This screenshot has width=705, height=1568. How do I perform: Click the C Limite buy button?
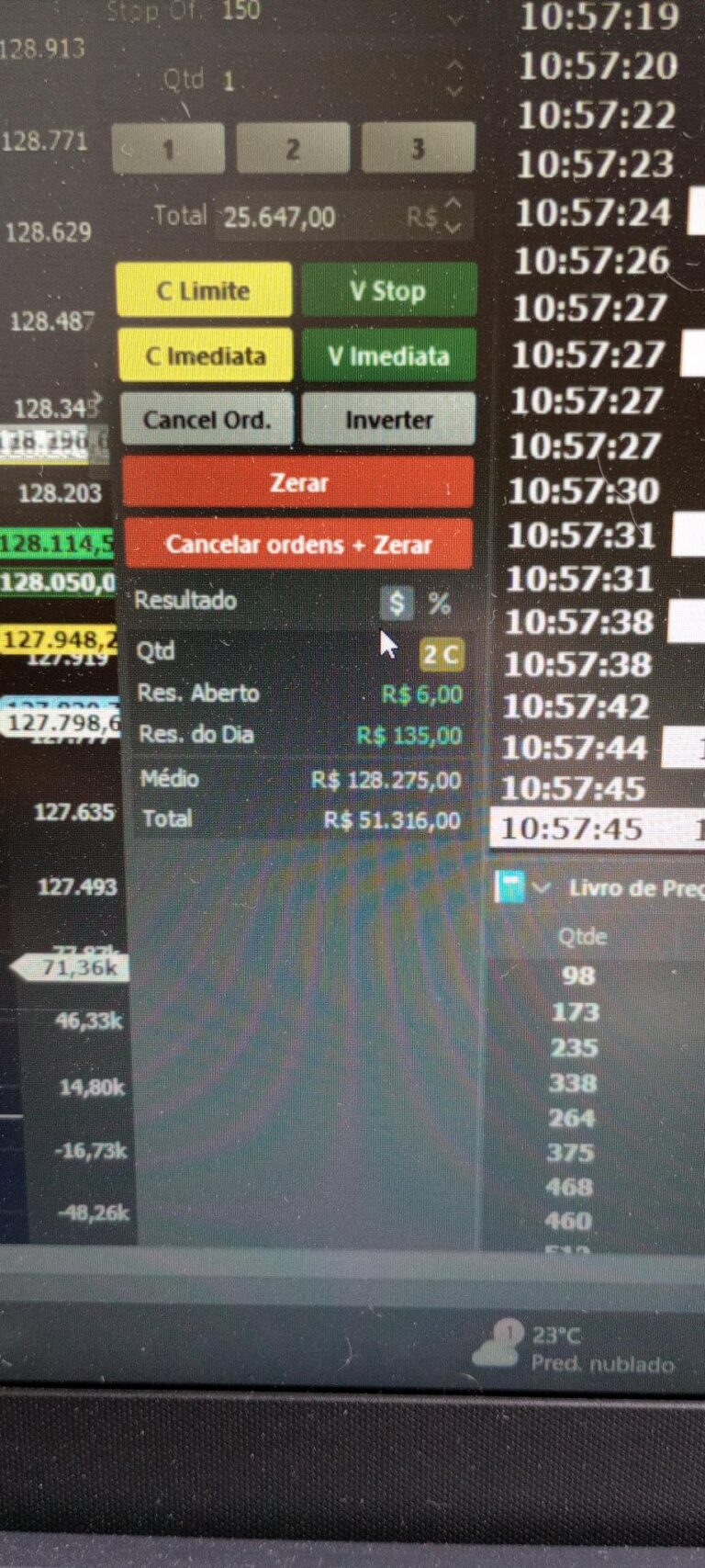(204, 290)
